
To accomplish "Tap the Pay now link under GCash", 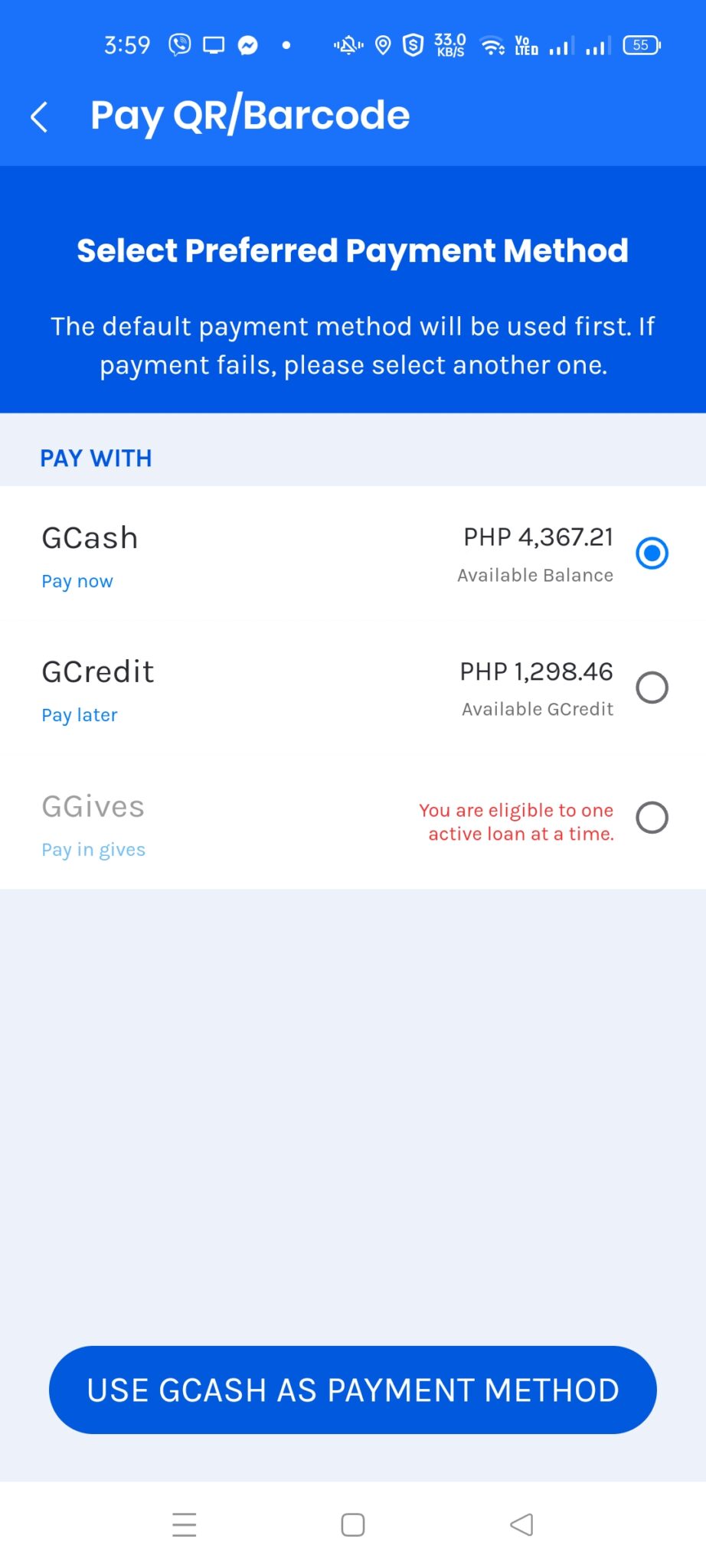I will pos(77,580).
